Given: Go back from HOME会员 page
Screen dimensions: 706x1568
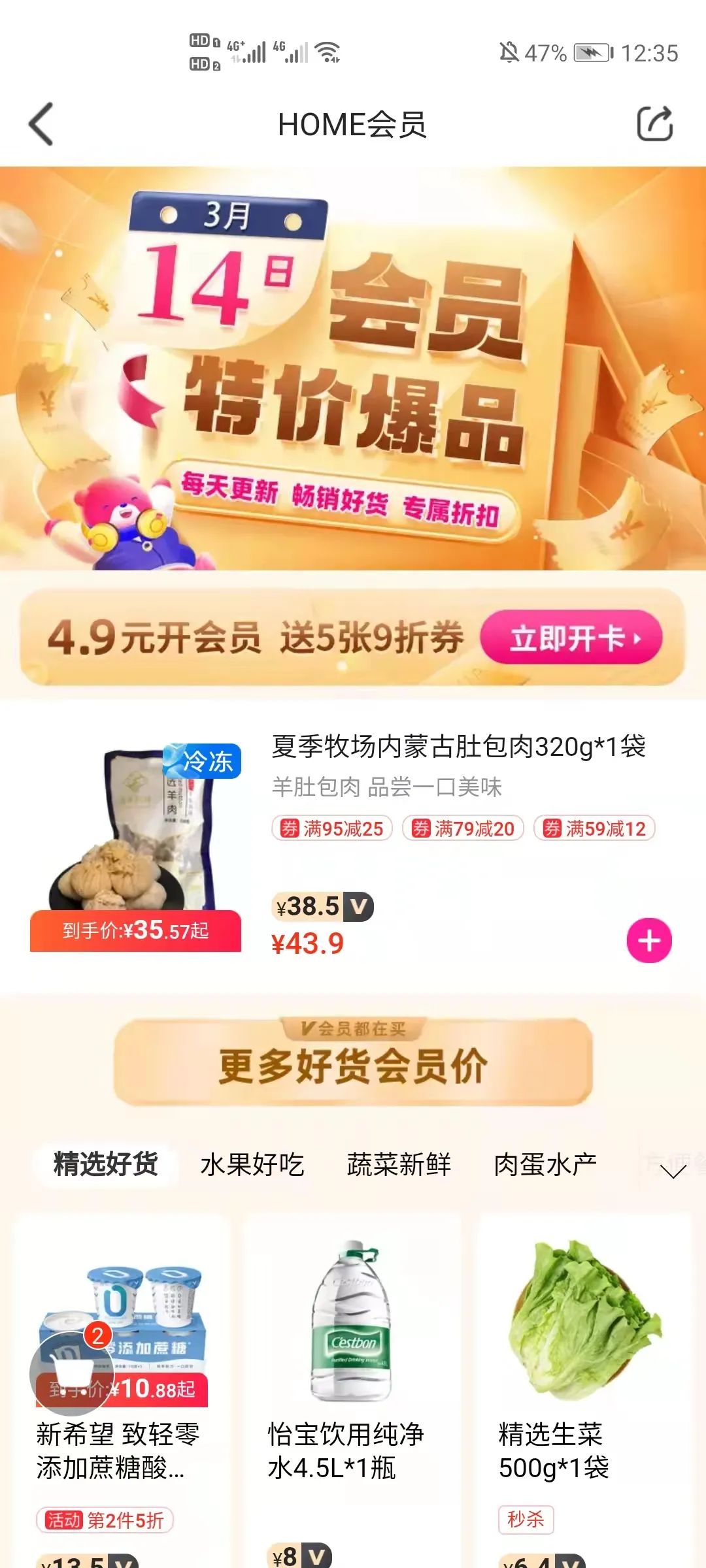Looking at the screenshot, I should tap(41, 124).
